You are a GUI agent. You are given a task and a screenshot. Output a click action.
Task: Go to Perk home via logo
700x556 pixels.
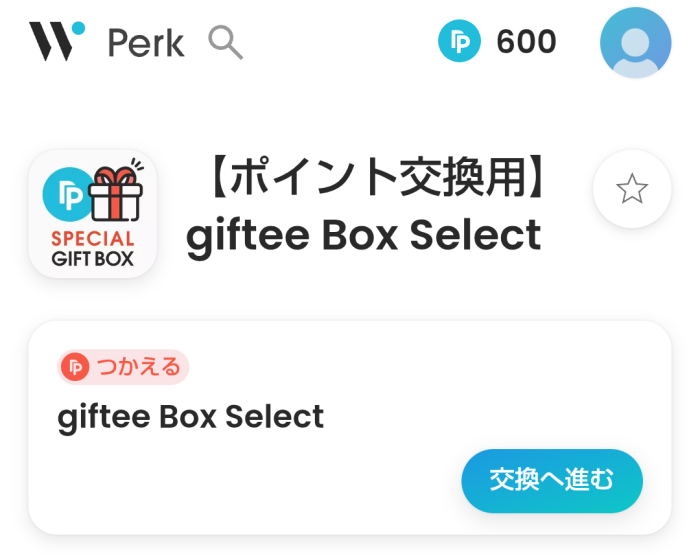point(106,42)
